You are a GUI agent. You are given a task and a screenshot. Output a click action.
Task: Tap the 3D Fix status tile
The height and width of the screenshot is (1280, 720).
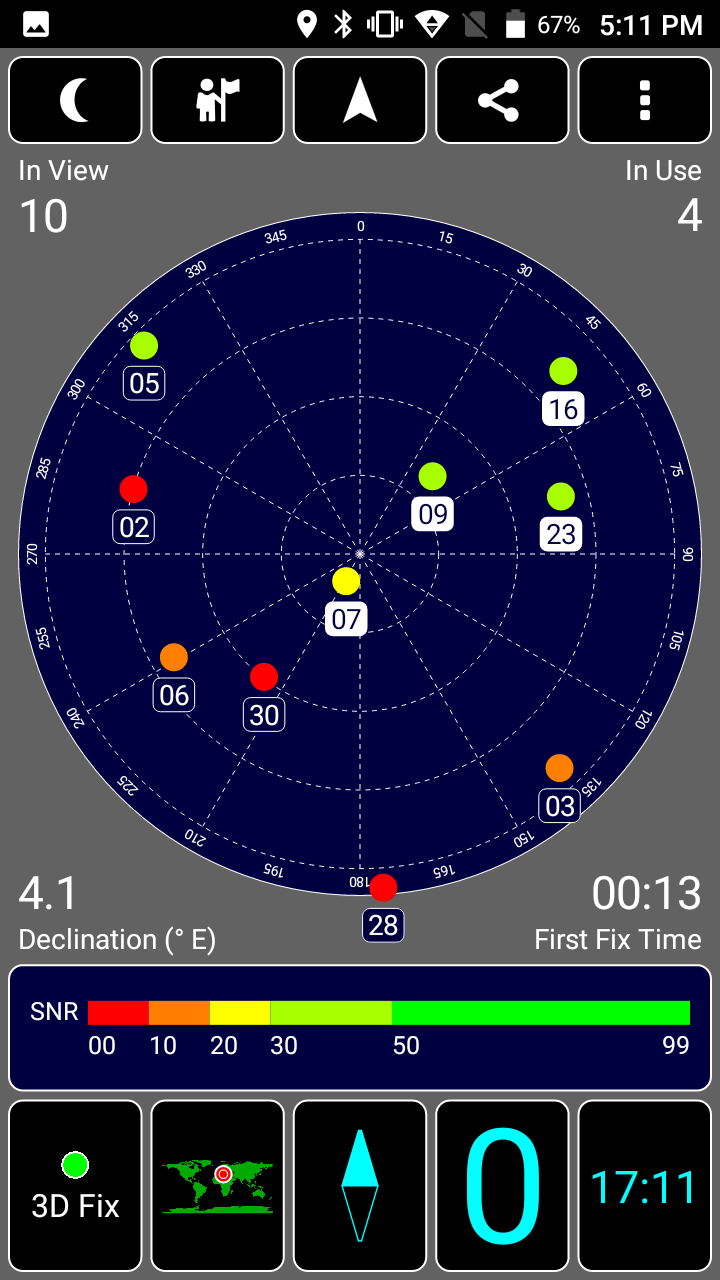coord(75,1186)
